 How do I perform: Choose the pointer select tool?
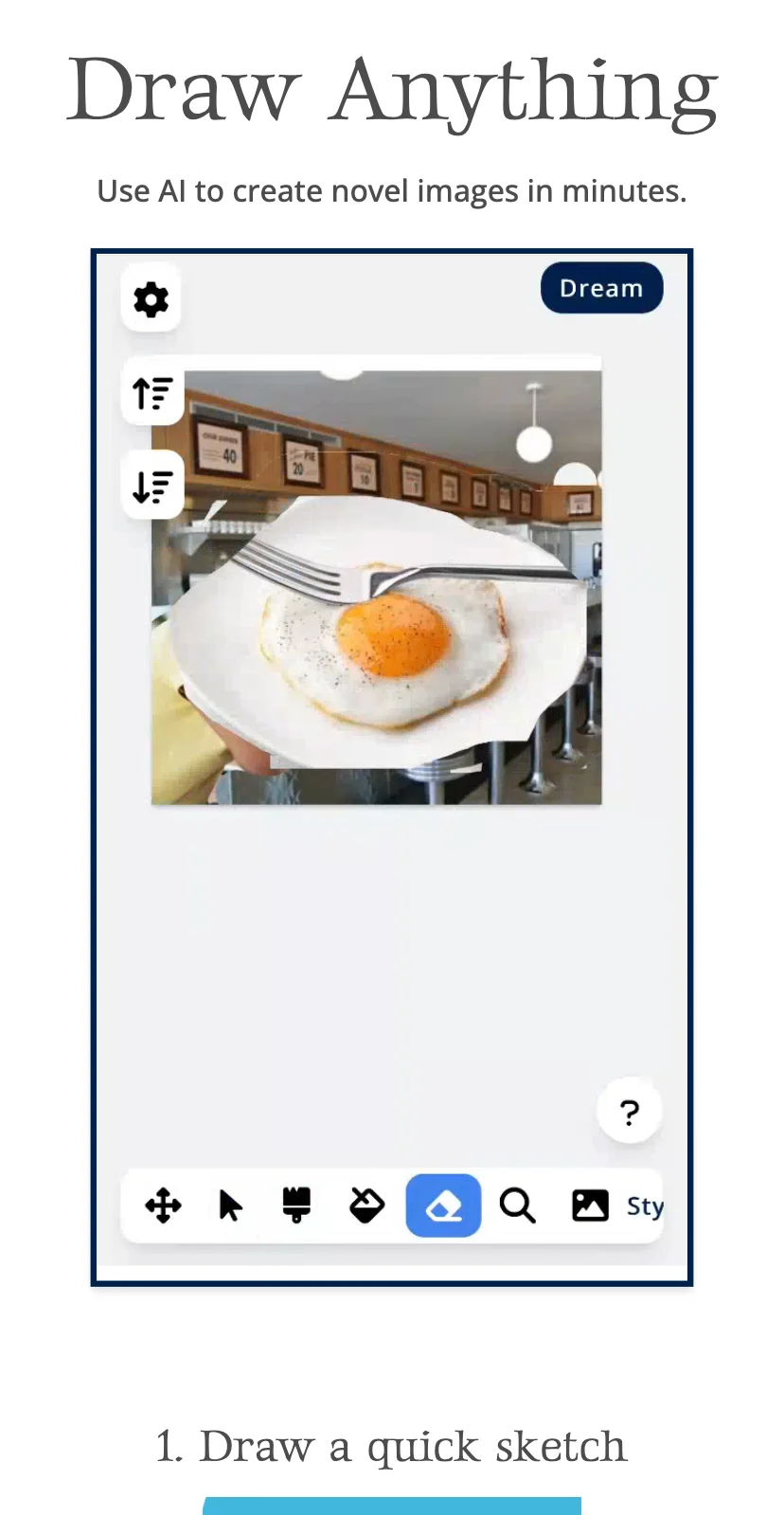pos(230,1206)
